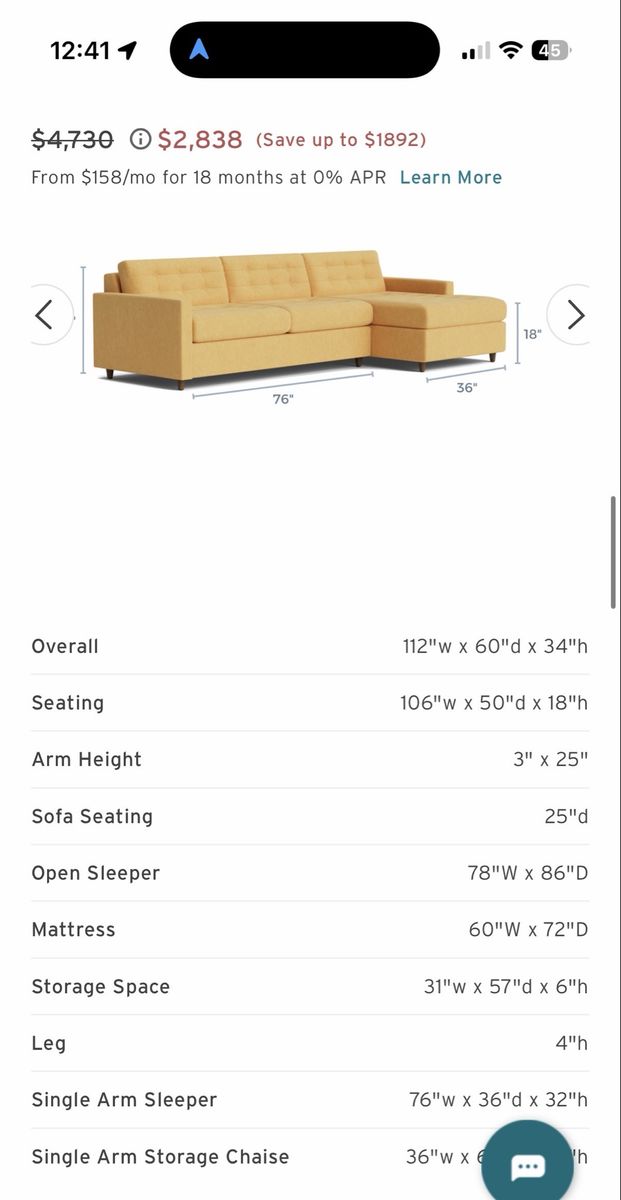621x1200 pixels.
Task: Show the previous product image
Action: 44,315
